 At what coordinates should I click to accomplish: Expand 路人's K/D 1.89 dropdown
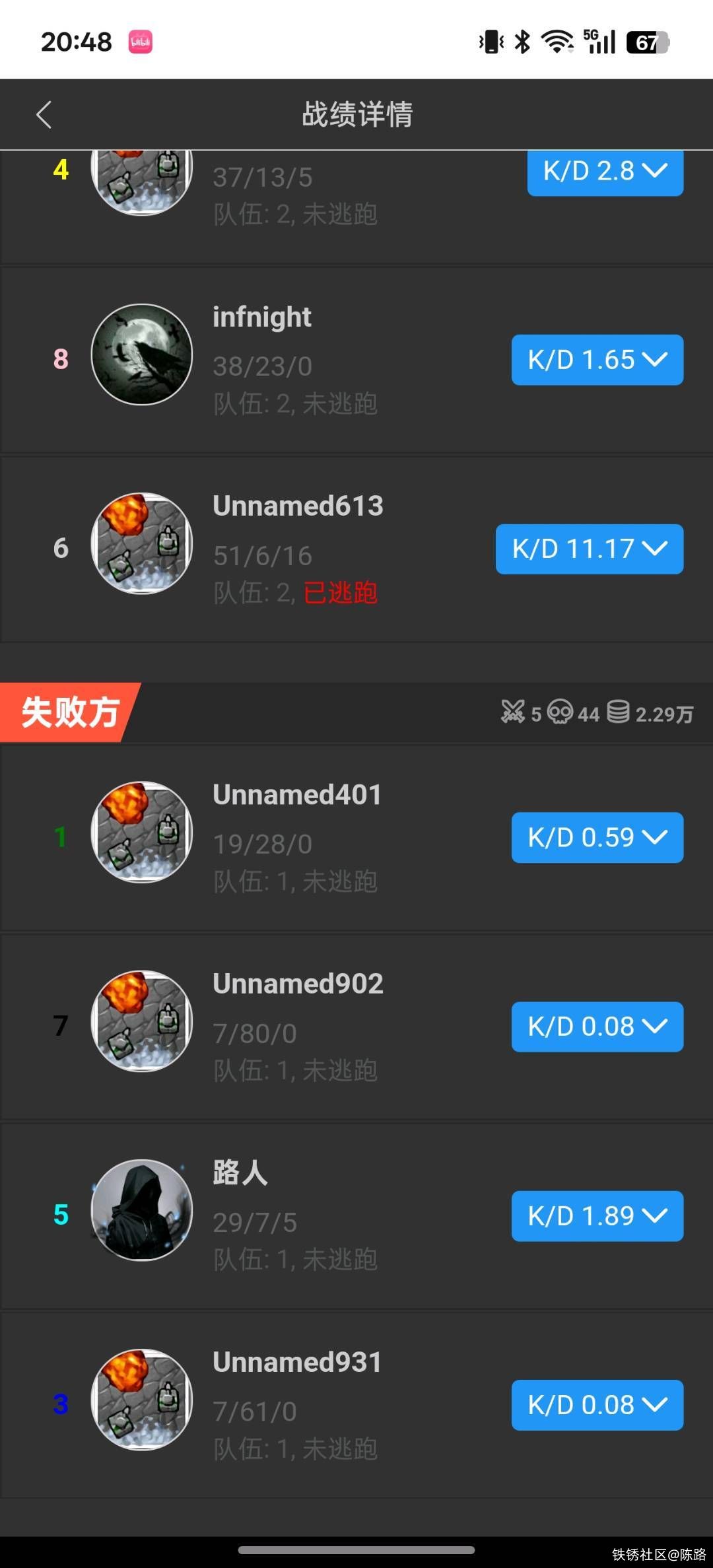[597, 1215]
